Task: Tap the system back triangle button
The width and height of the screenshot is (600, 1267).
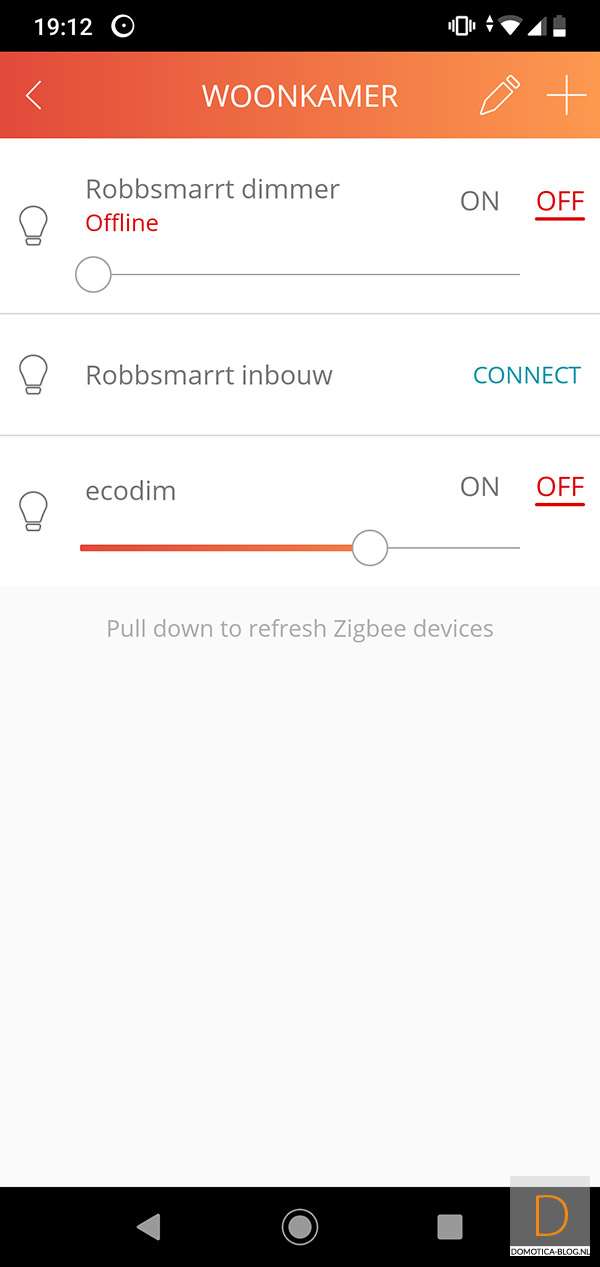Action: pyautogui.click(x=149, y=1226)
